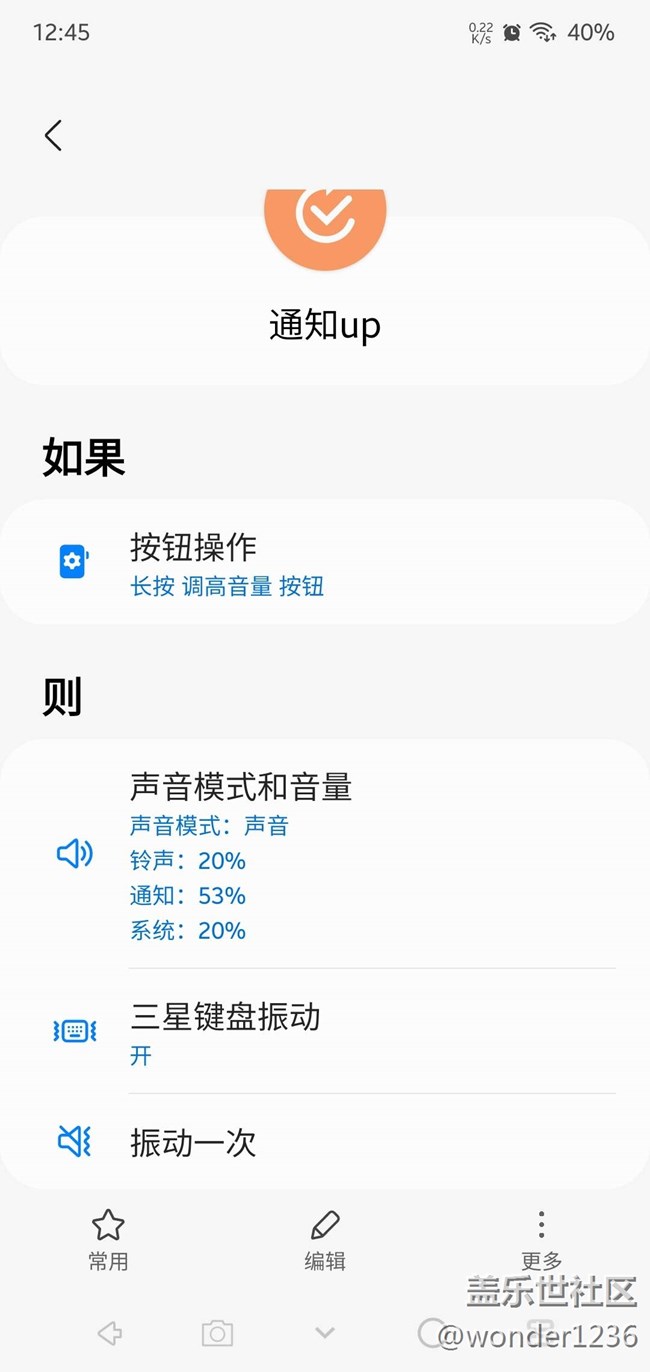Tap the system back navigation arrow
Screen dimensions: 650x1372
(110, 1332)
